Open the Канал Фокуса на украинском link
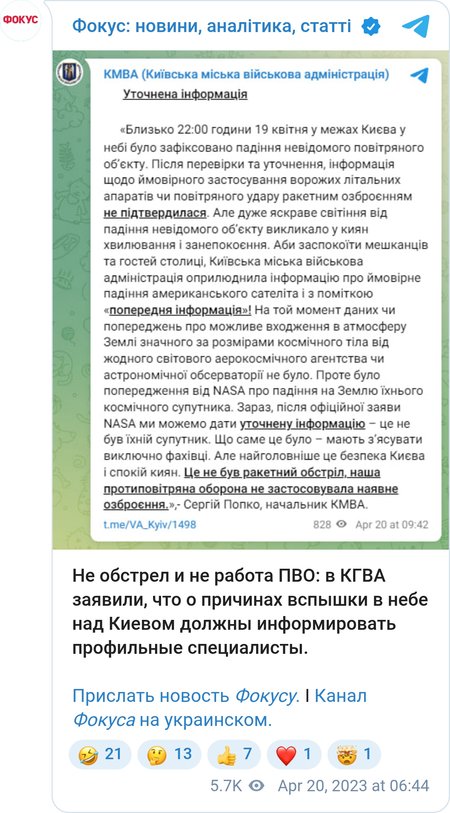This screenshot has width=450, height=813. (219, 708)
